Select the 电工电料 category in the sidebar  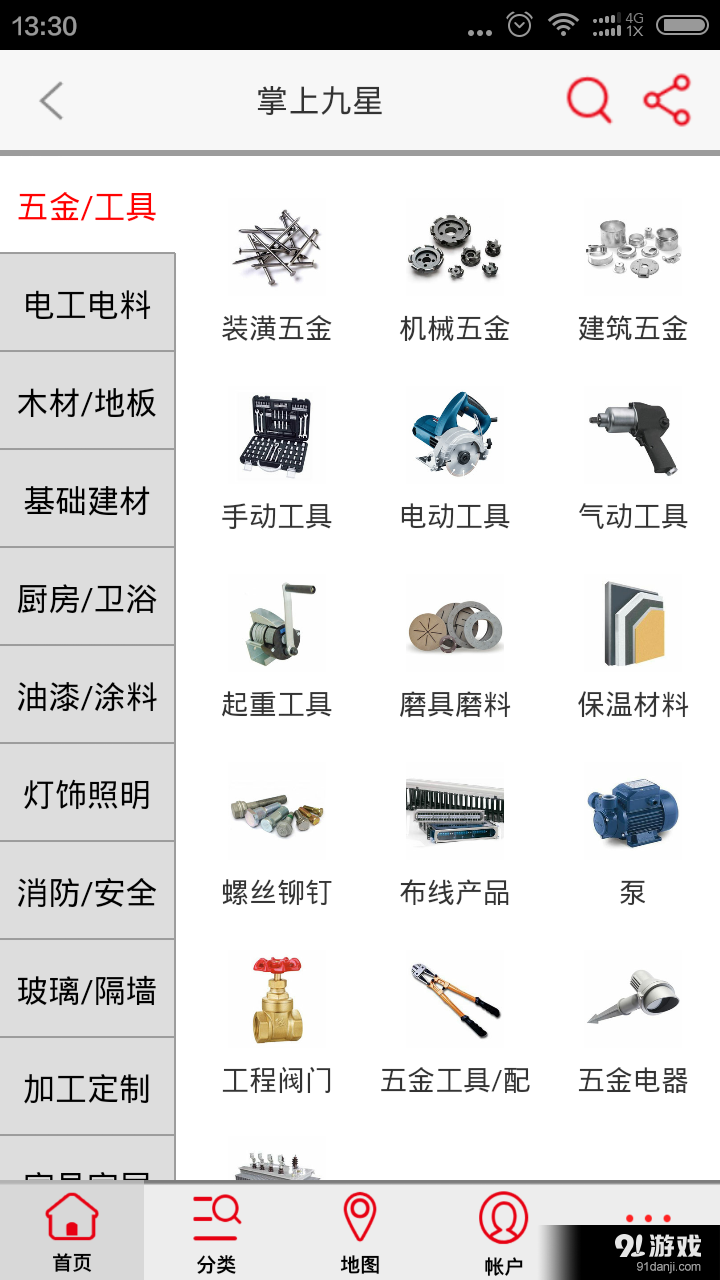click(87, 302)
